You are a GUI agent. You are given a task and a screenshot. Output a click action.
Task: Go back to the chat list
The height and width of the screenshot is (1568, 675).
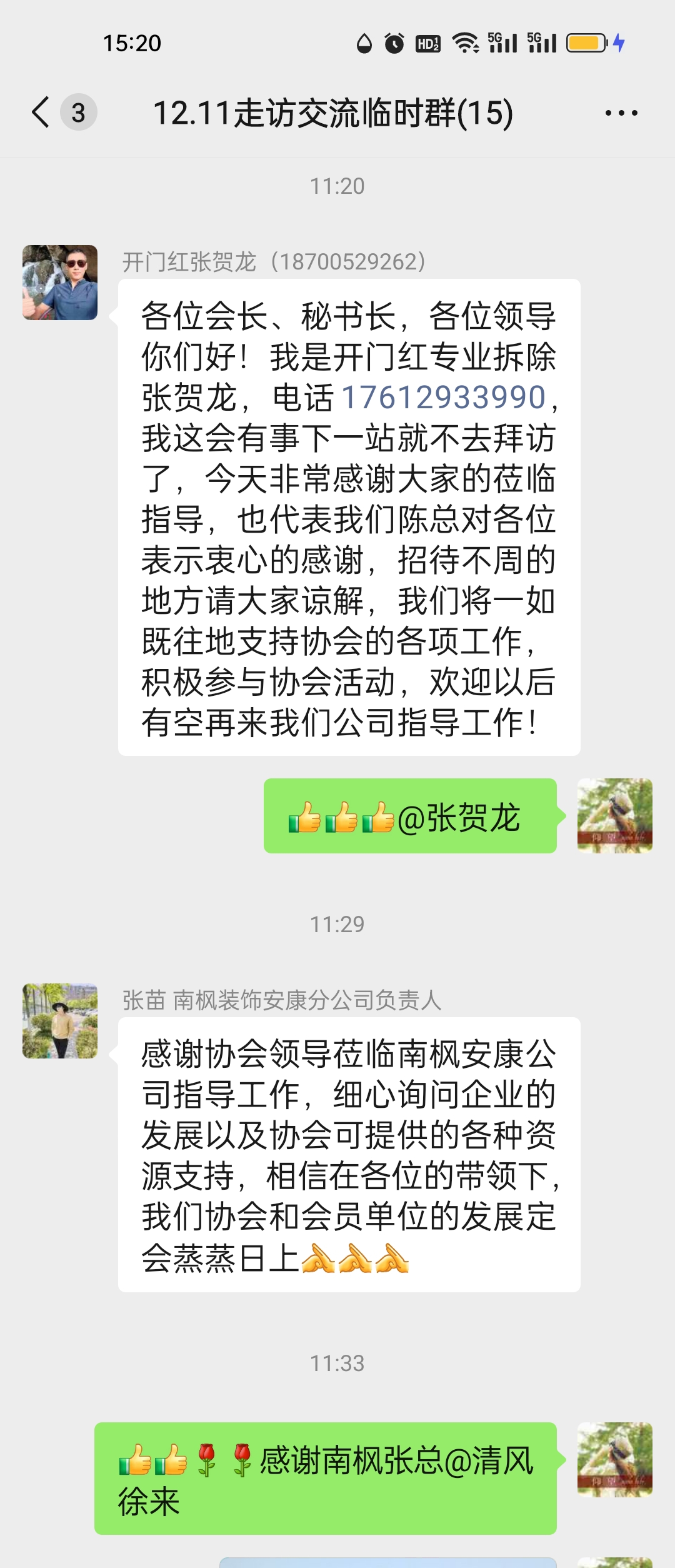point(41,113)
